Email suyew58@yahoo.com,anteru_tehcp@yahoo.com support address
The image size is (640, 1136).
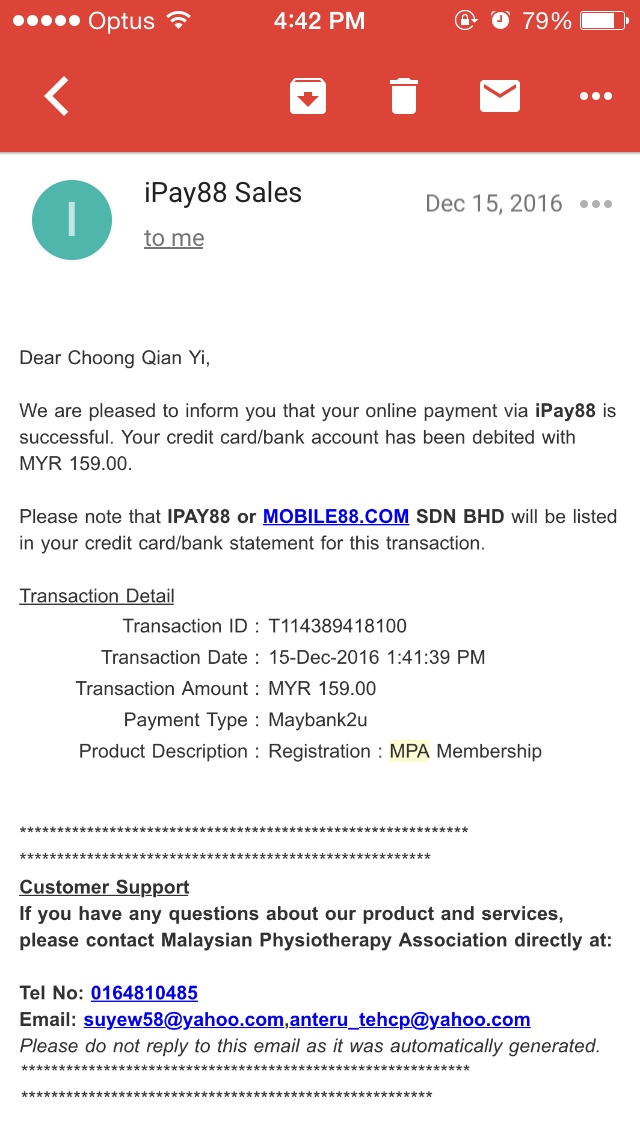click(x=306, y=1020)
